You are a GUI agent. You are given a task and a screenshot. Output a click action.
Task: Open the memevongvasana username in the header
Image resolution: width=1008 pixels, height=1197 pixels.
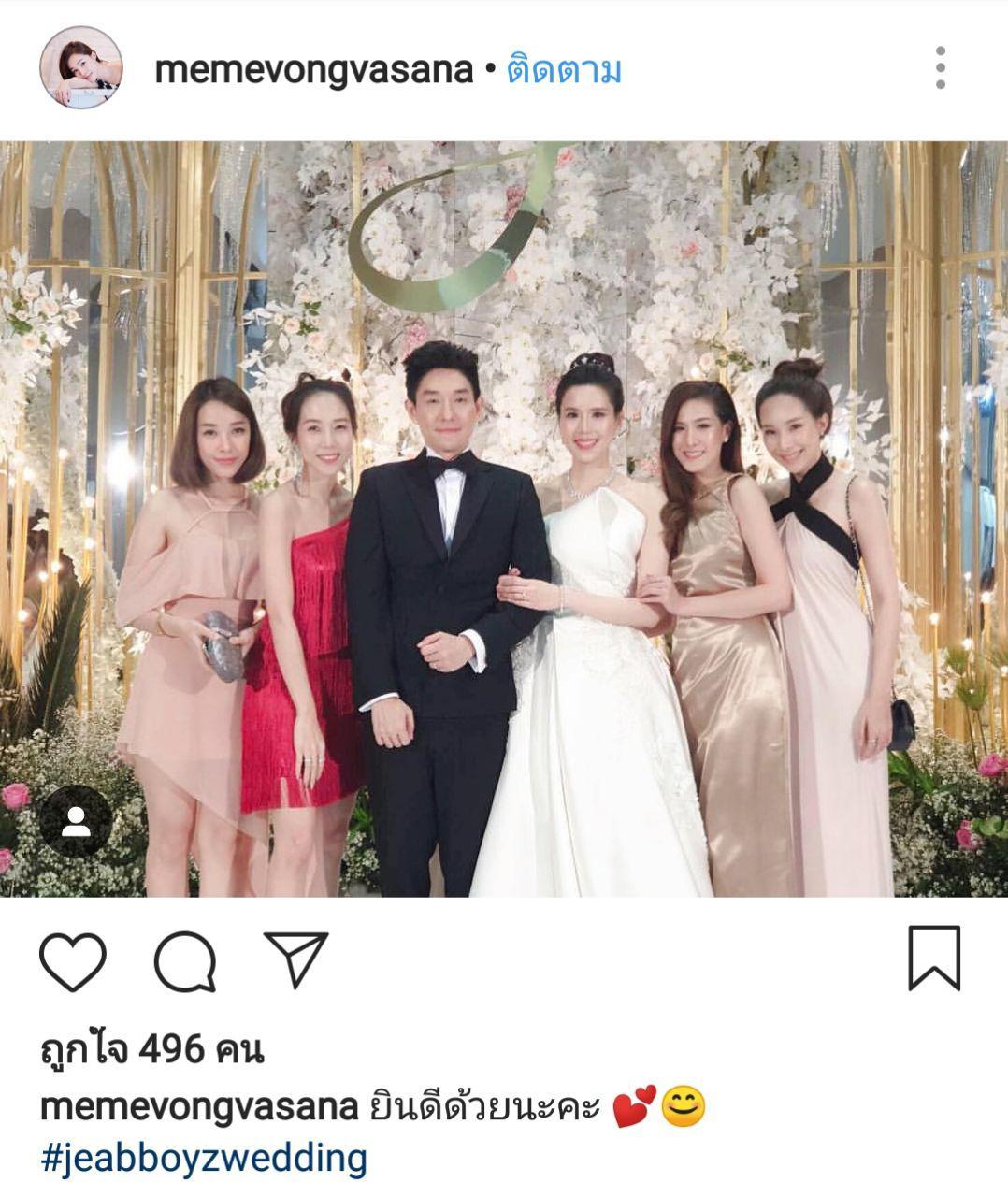point(313,70)
